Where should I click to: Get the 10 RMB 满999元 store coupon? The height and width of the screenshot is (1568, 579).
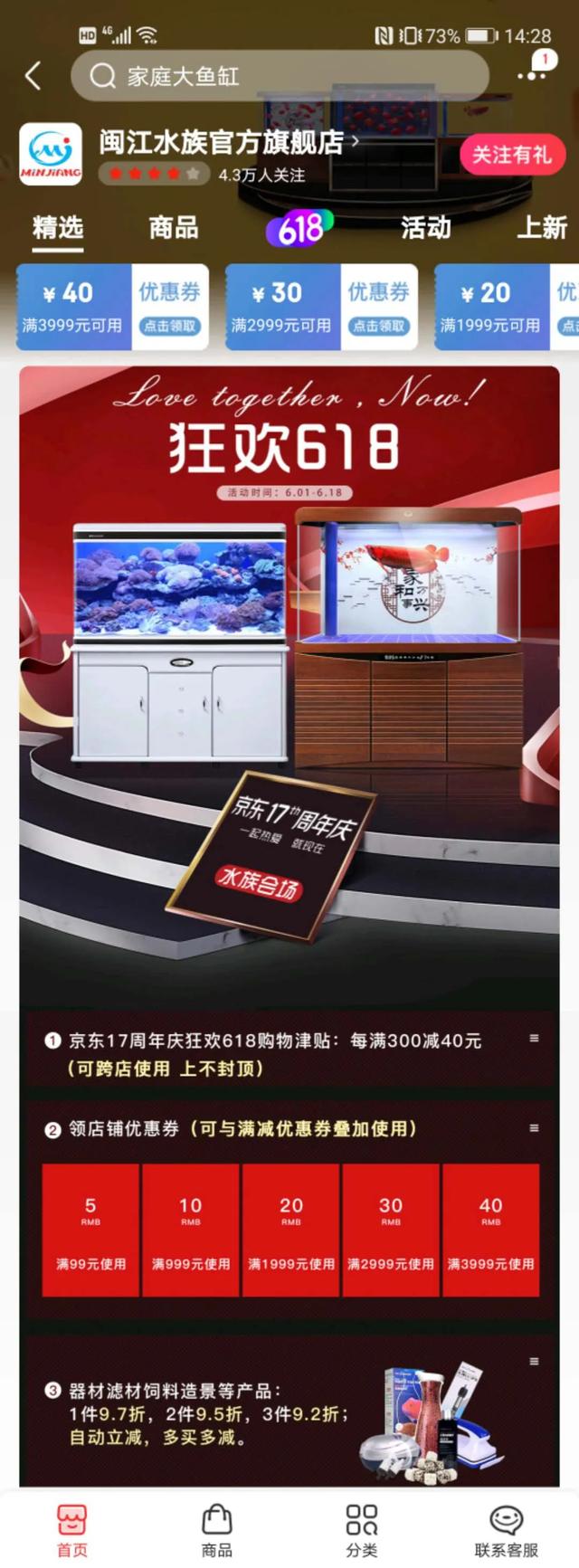(190, 1231)
